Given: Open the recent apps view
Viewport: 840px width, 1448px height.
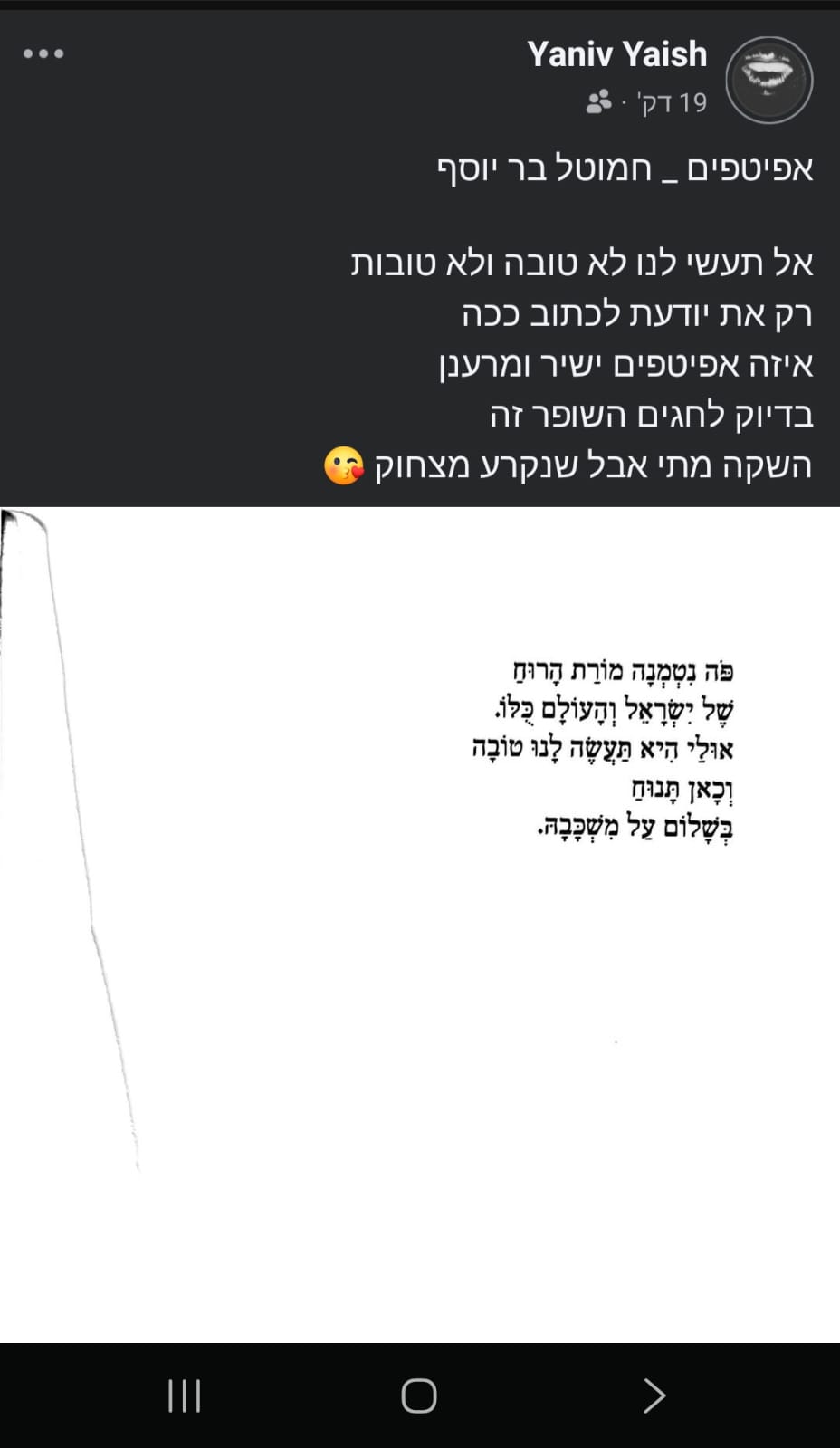Looking at the screenshot, I should click(x=185, y=1395).
